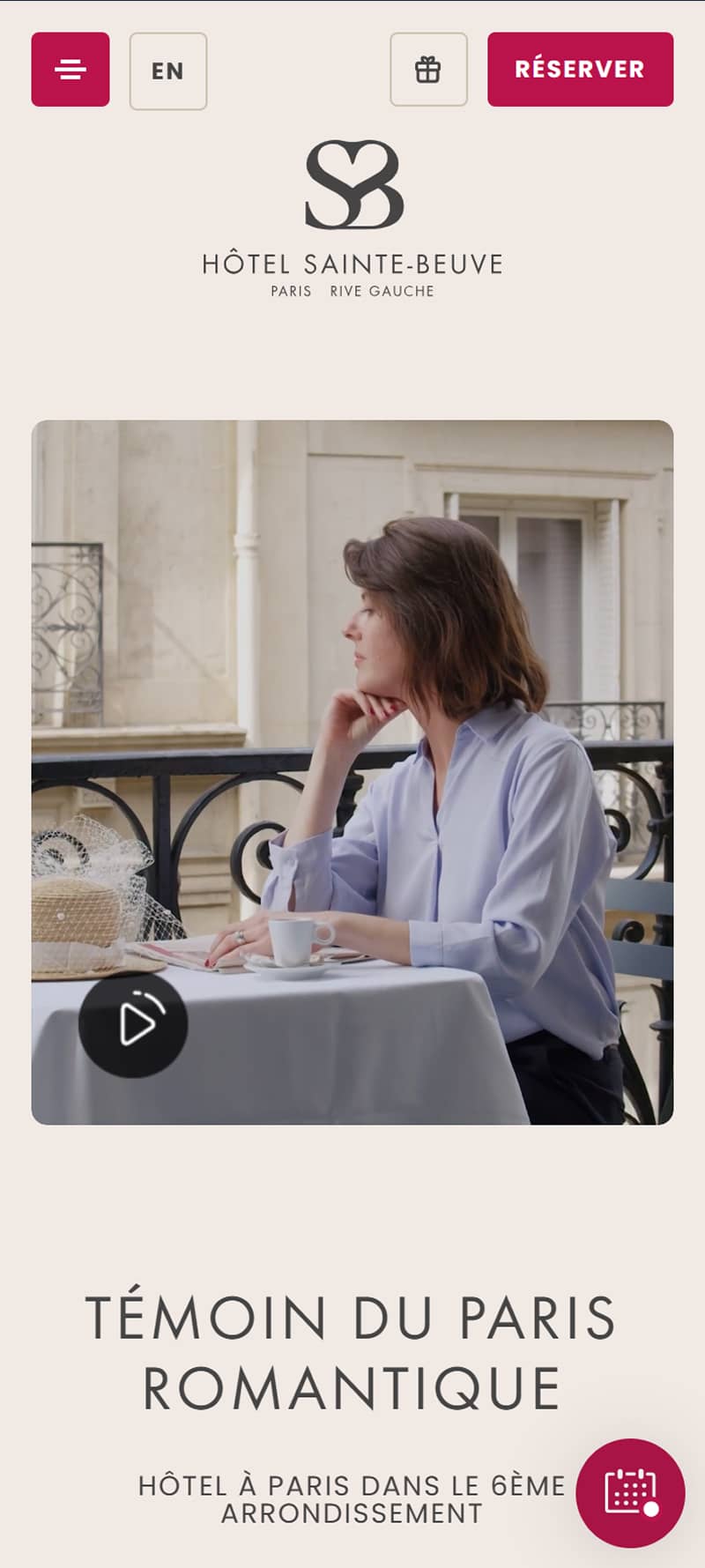Tap the Réserver button
The image size is (705, 1568).
[580, 70]
